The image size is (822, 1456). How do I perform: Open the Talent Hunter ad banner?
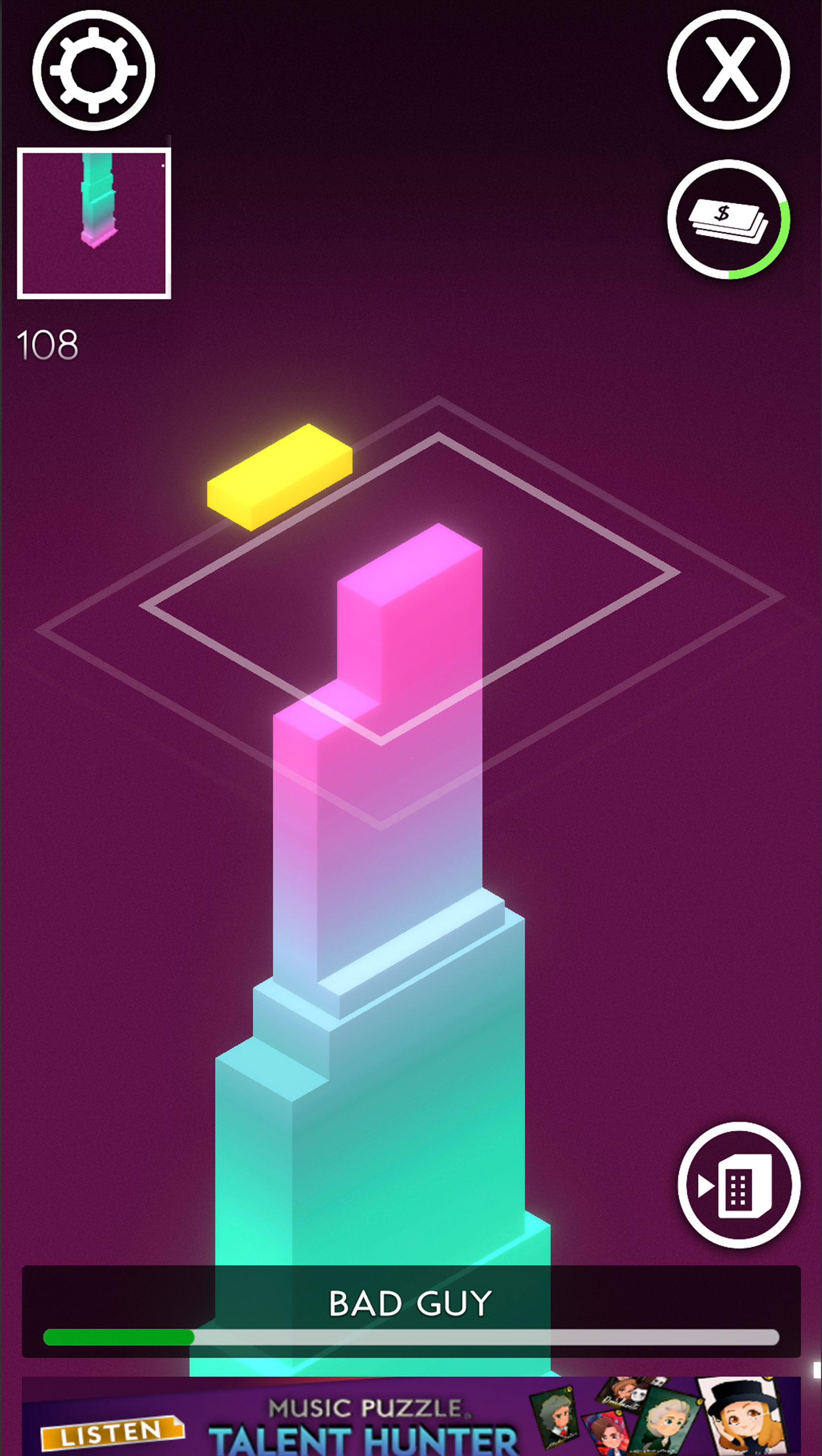click(x=411, y=1417)
